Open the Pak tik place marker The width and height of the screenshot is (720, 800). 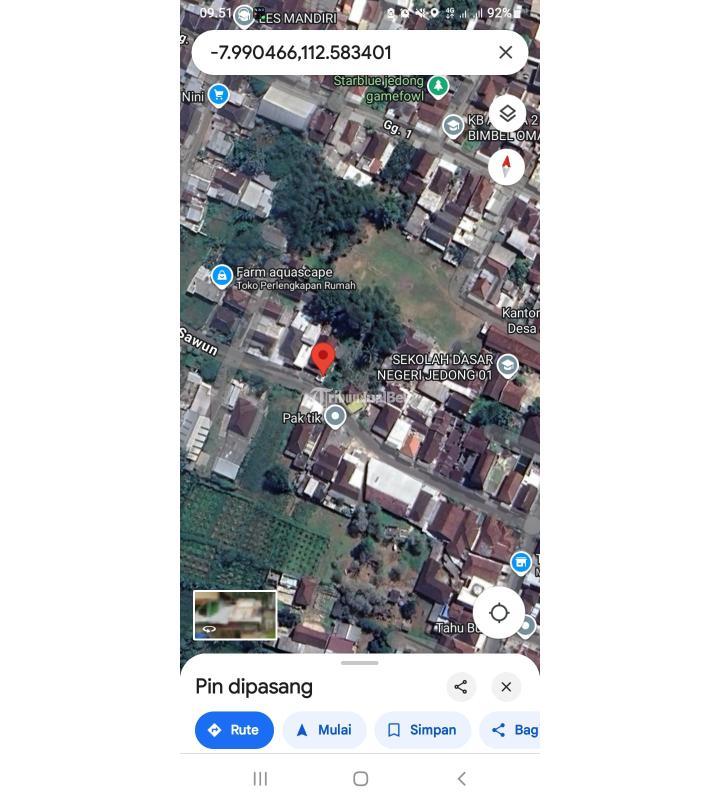[335, 416]
